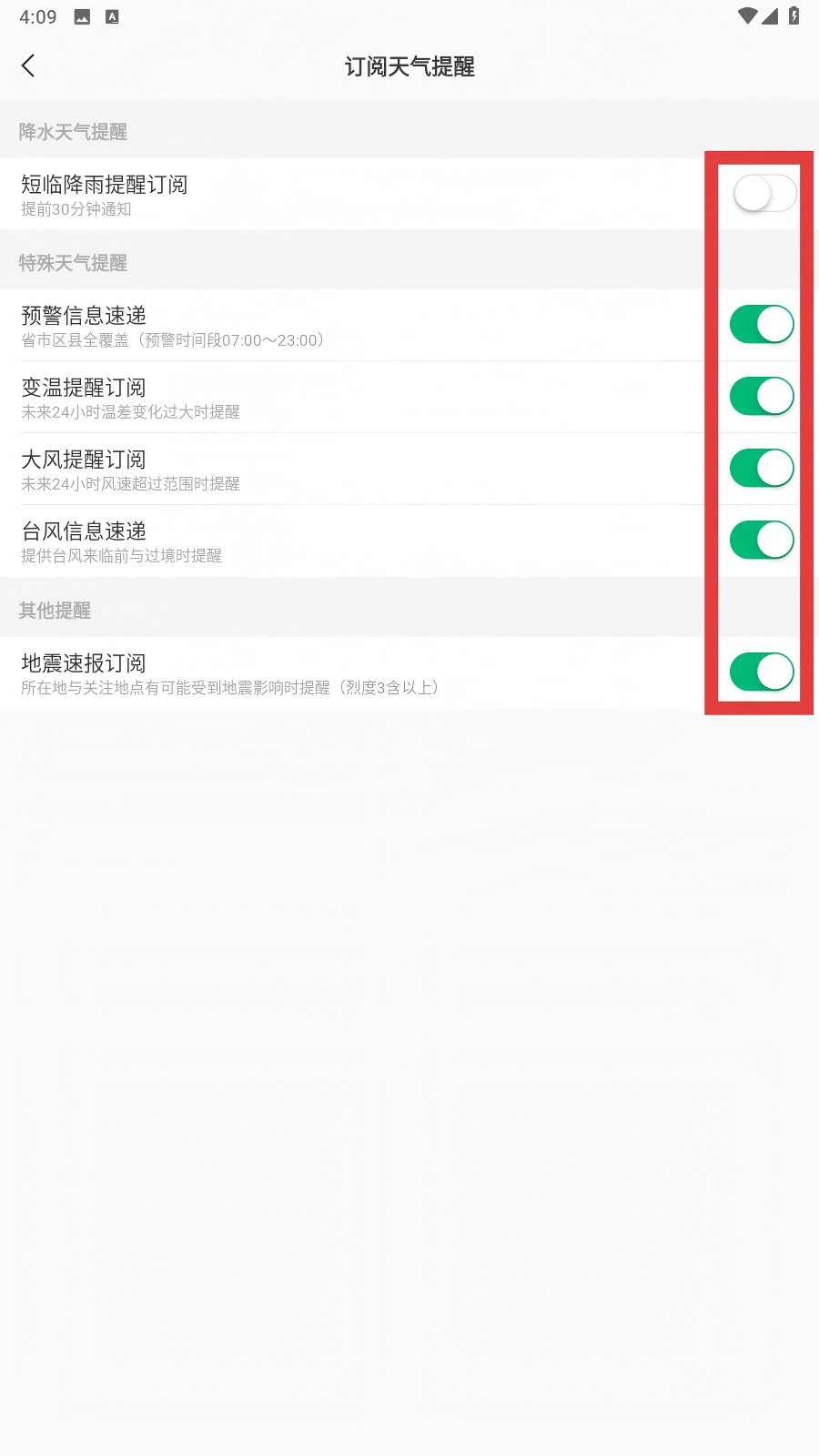This screenshot has width=819, height=1456.
Task: Go back from 订阅天气提醒 page
Action: (28, 66)
